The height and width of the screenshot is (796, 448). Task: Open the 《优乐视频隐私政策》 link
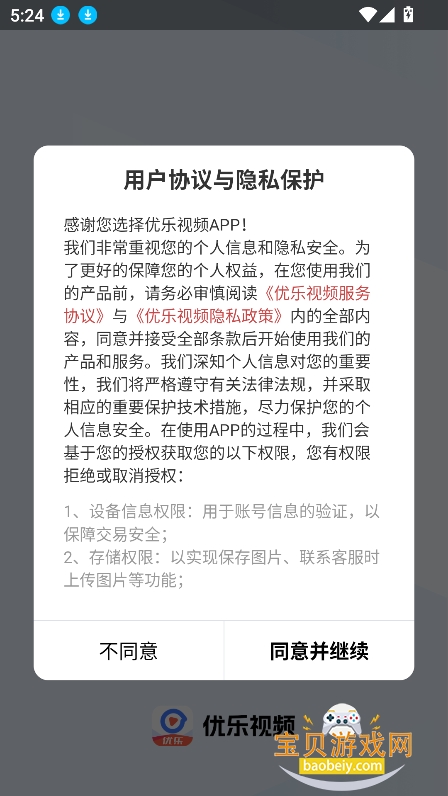208,316
